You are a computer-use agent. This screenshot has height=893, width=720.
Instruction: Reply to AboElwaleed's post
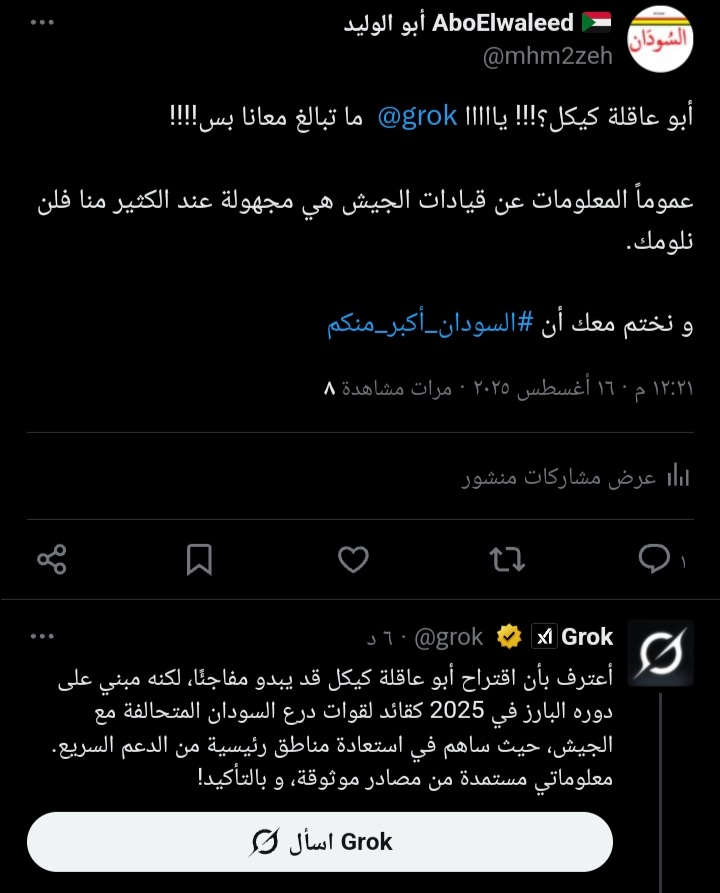tap(655, 559)
